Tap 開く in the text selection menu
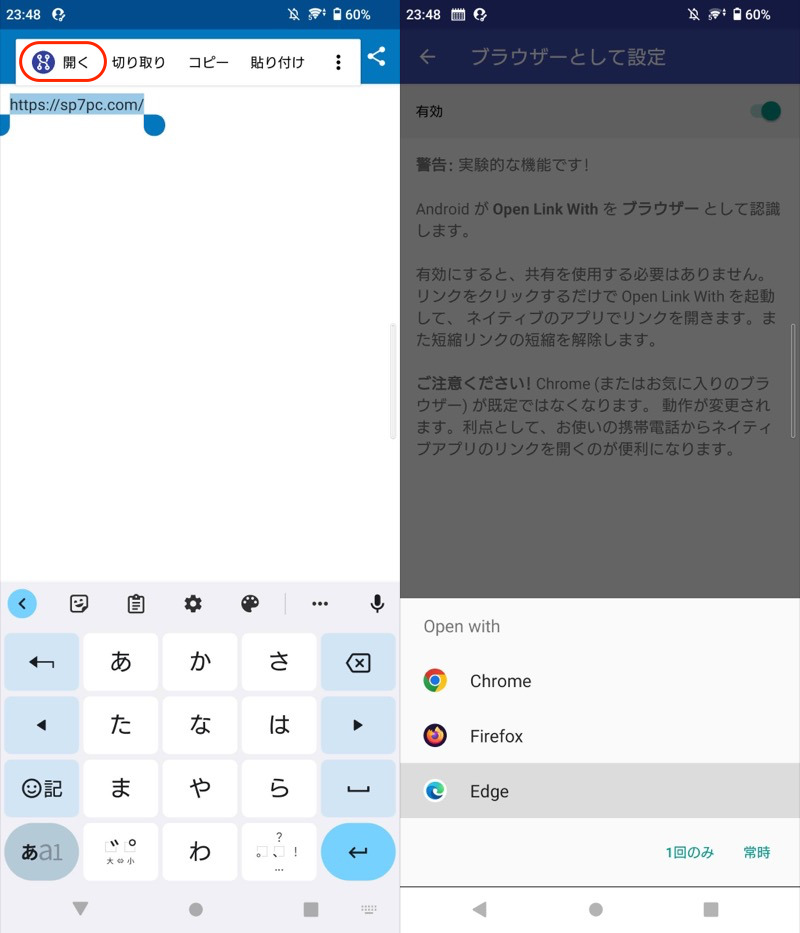This screenshot has height=933, width=800. (64, 62)
